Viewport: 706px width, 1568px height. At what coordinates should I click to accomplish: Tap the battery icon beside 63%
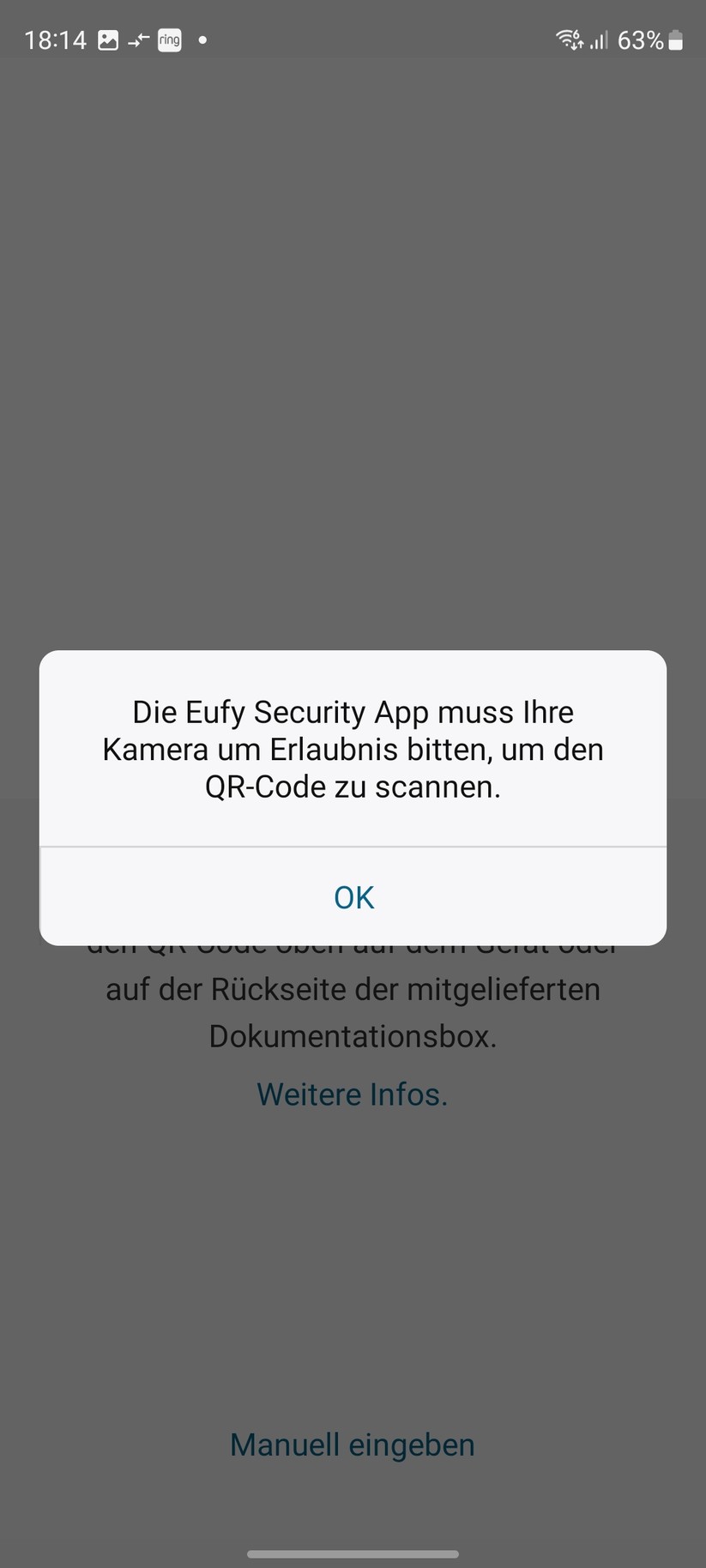pyautogui.click(x=675, y=39)
